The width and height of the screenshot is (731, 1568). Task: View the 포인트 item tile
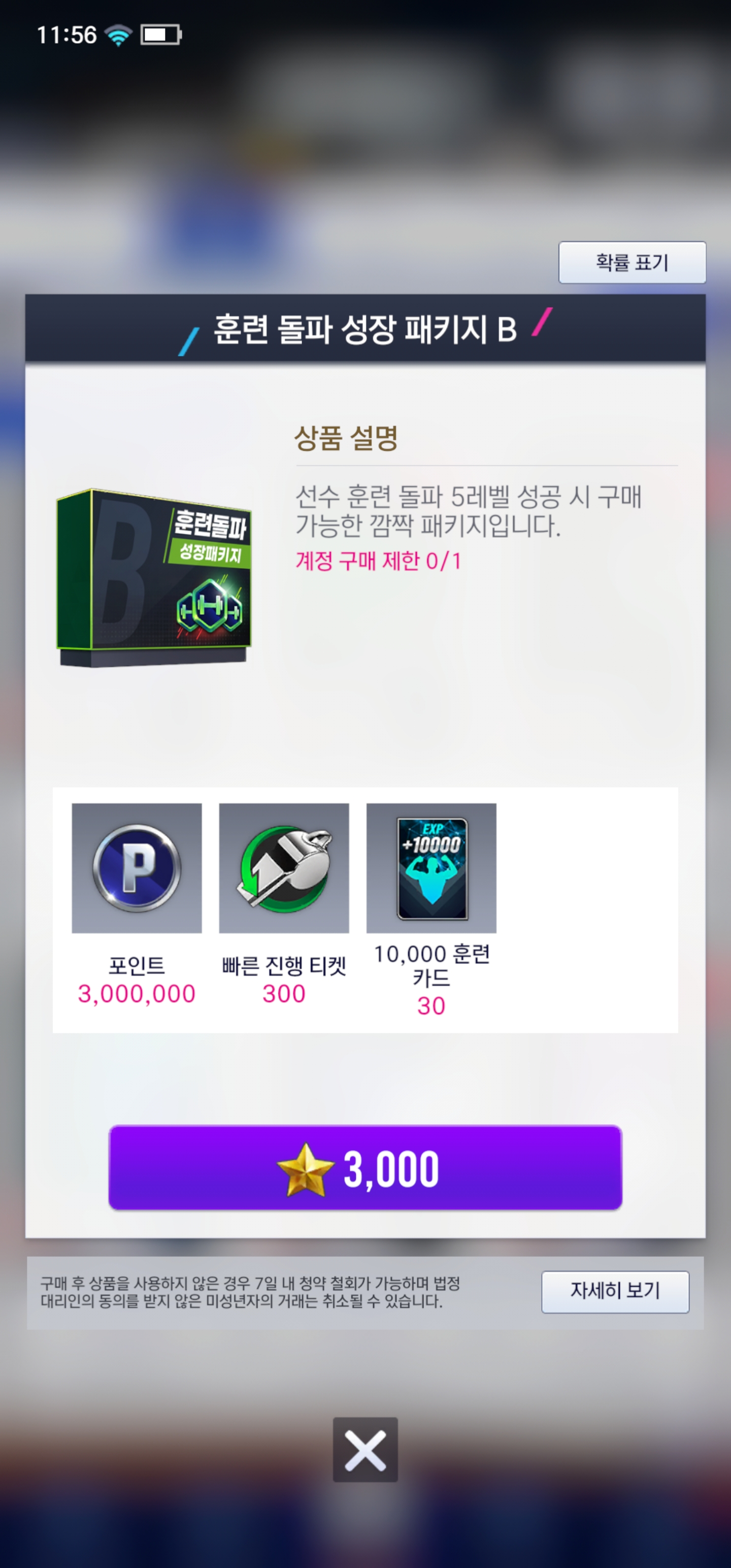coord(137,868)
